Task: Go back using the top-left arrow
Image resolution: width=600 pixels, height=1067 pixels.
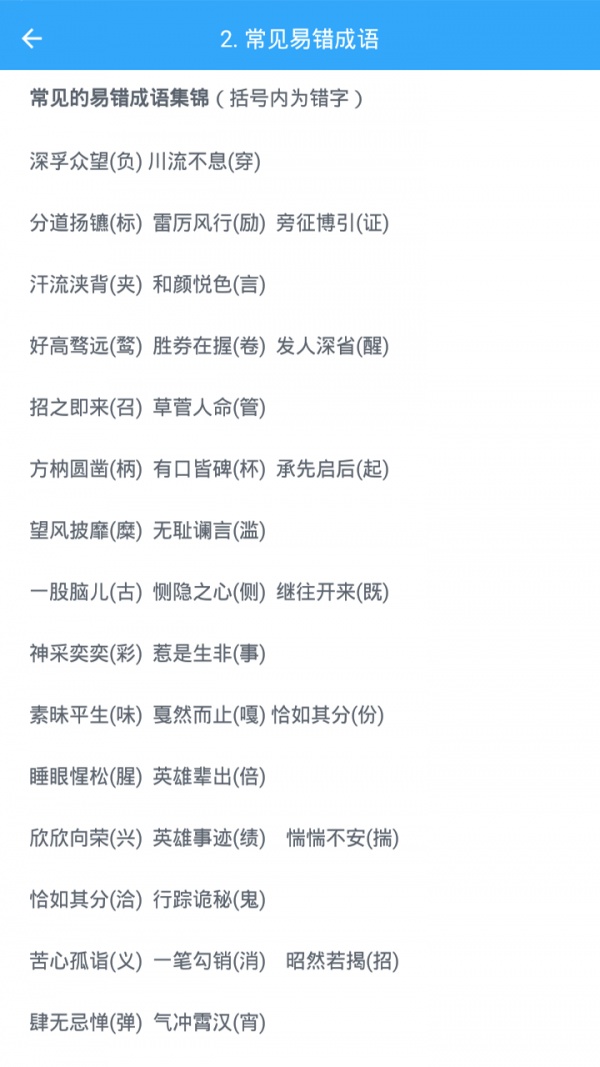Action: click(32, 39)
